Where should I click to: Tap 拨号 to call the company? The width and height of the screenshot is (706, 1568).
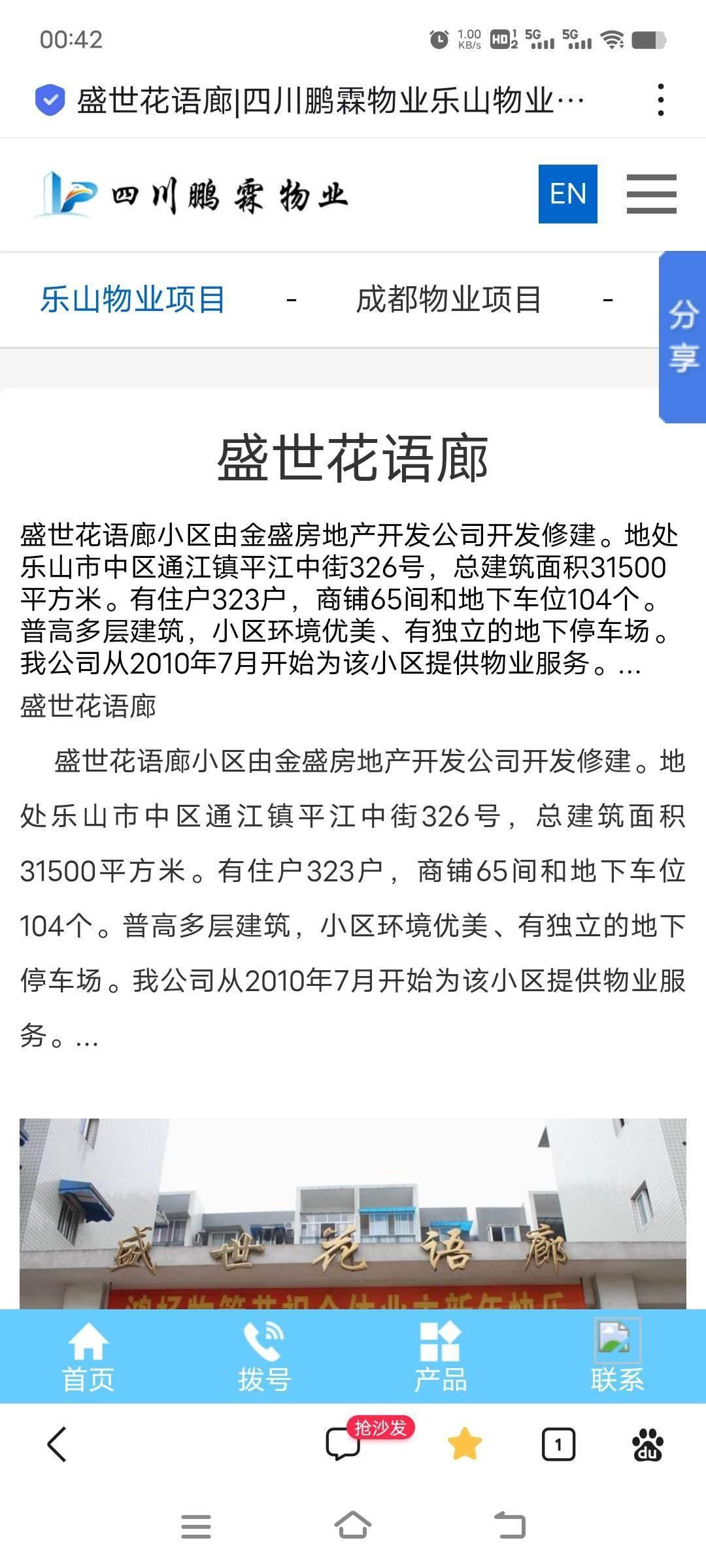(x=264, y=1356)
